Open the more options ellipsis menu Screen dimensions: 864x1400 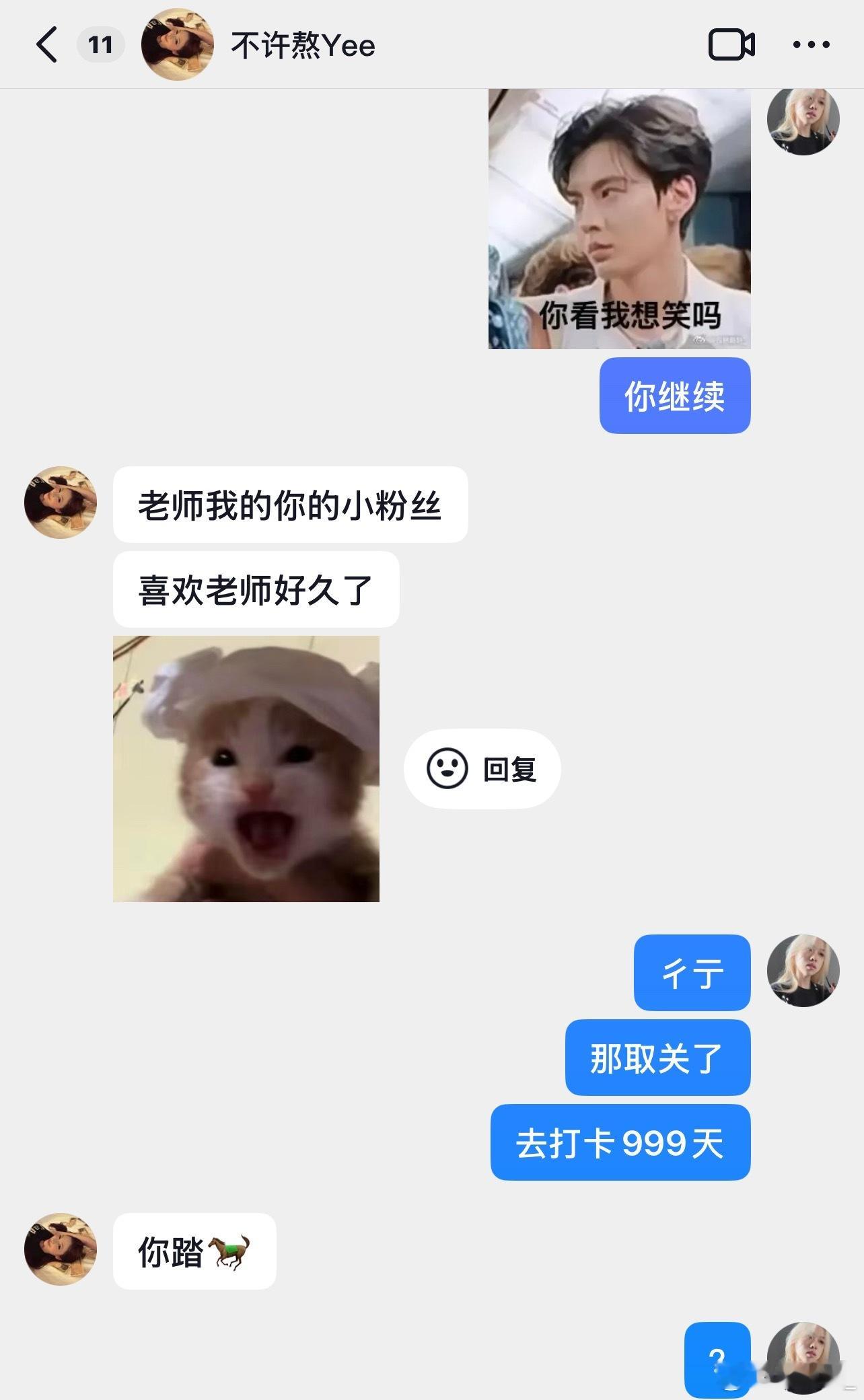811,46
